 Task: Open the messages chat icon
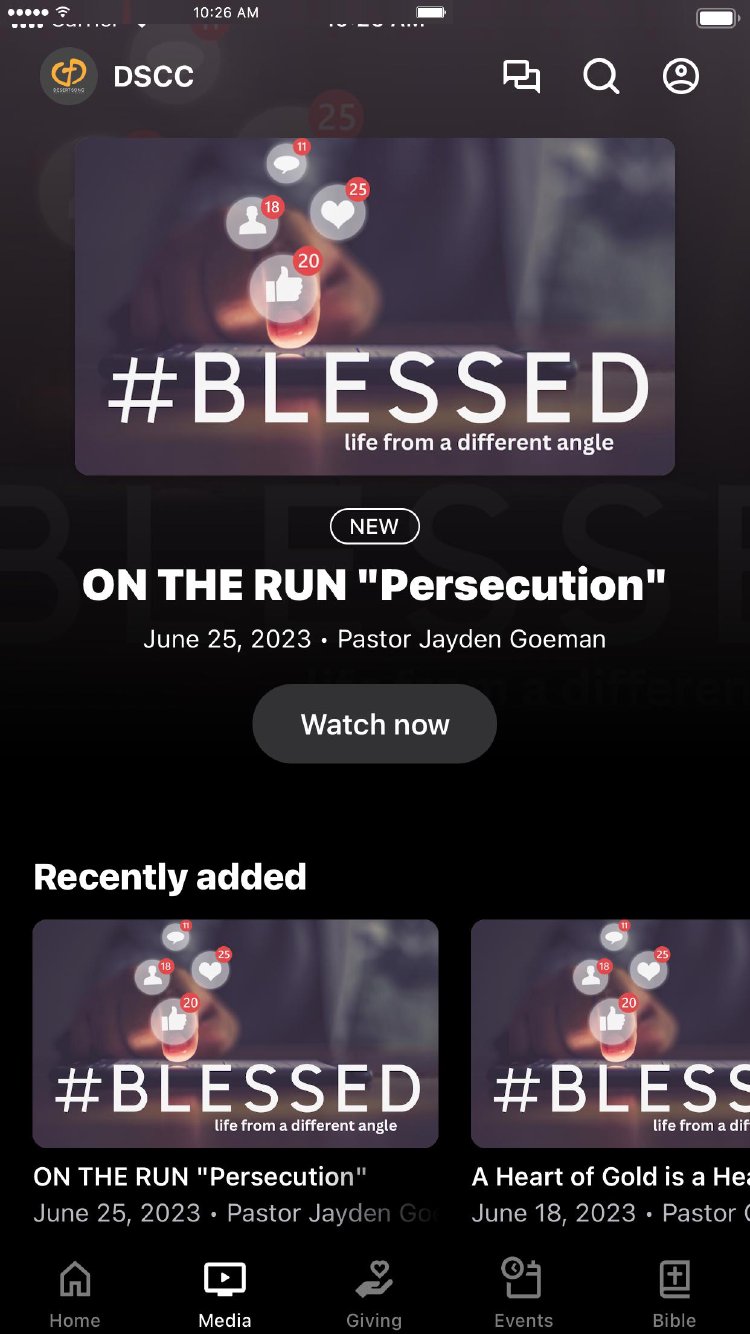click(x=524, y=76)
